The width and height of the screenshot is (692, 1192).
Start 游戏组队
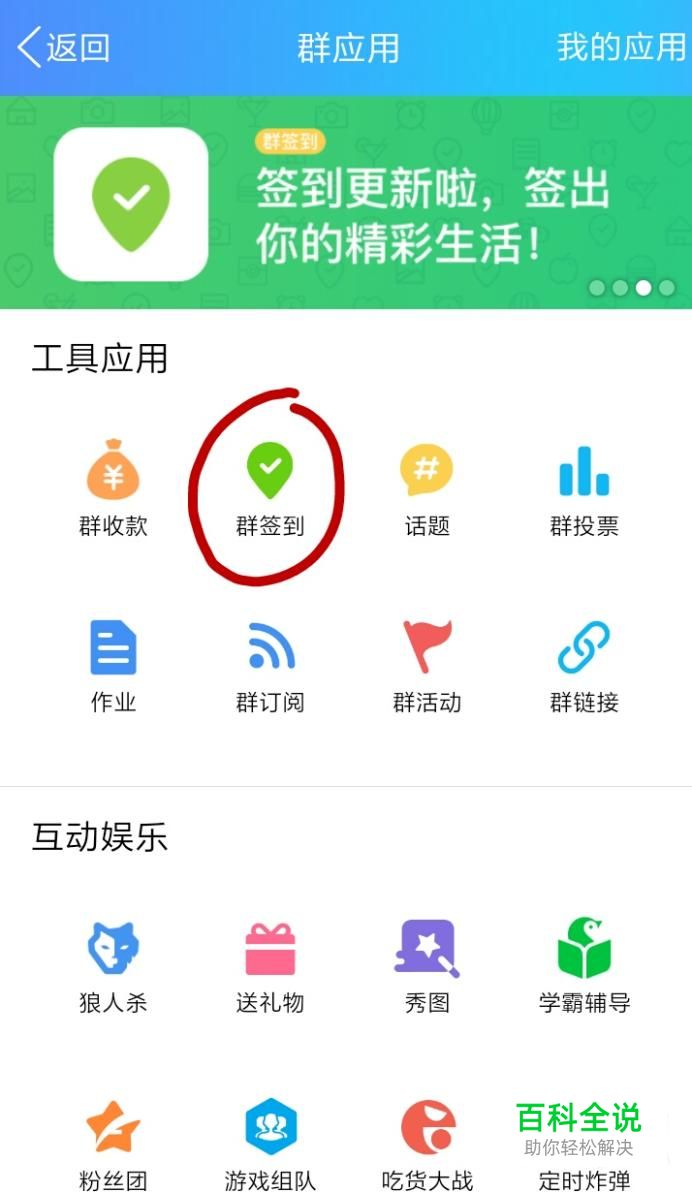[x=270, y=1144]
